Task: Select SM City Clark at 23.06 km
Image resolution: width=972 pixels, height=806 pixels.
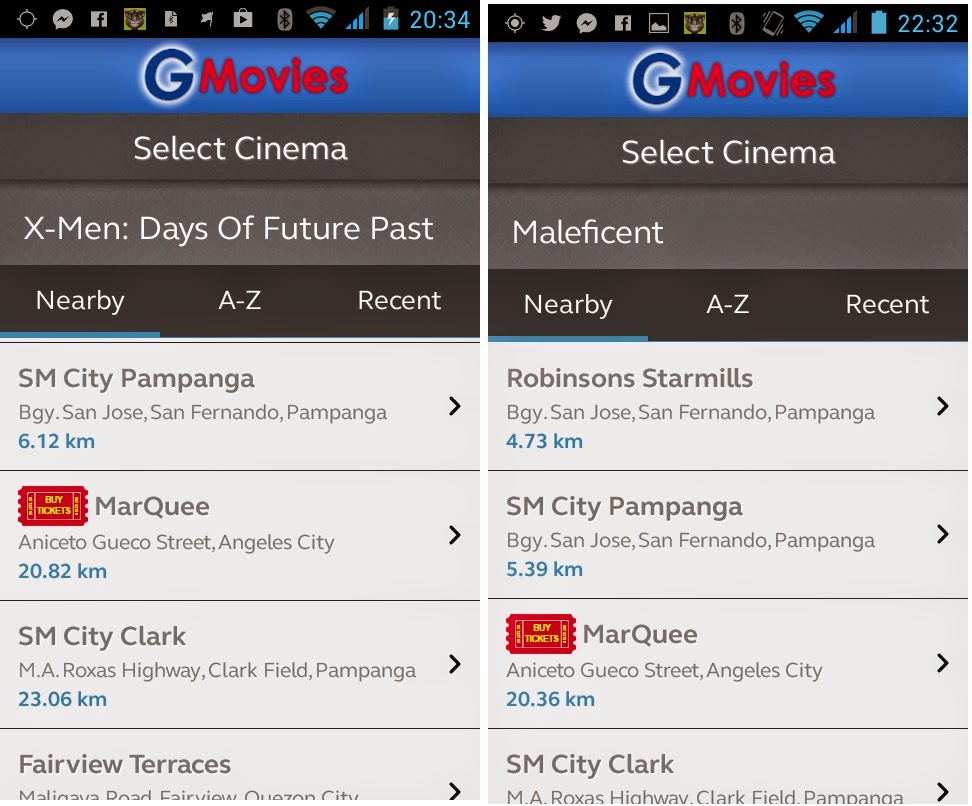Action: pos(240,665)
